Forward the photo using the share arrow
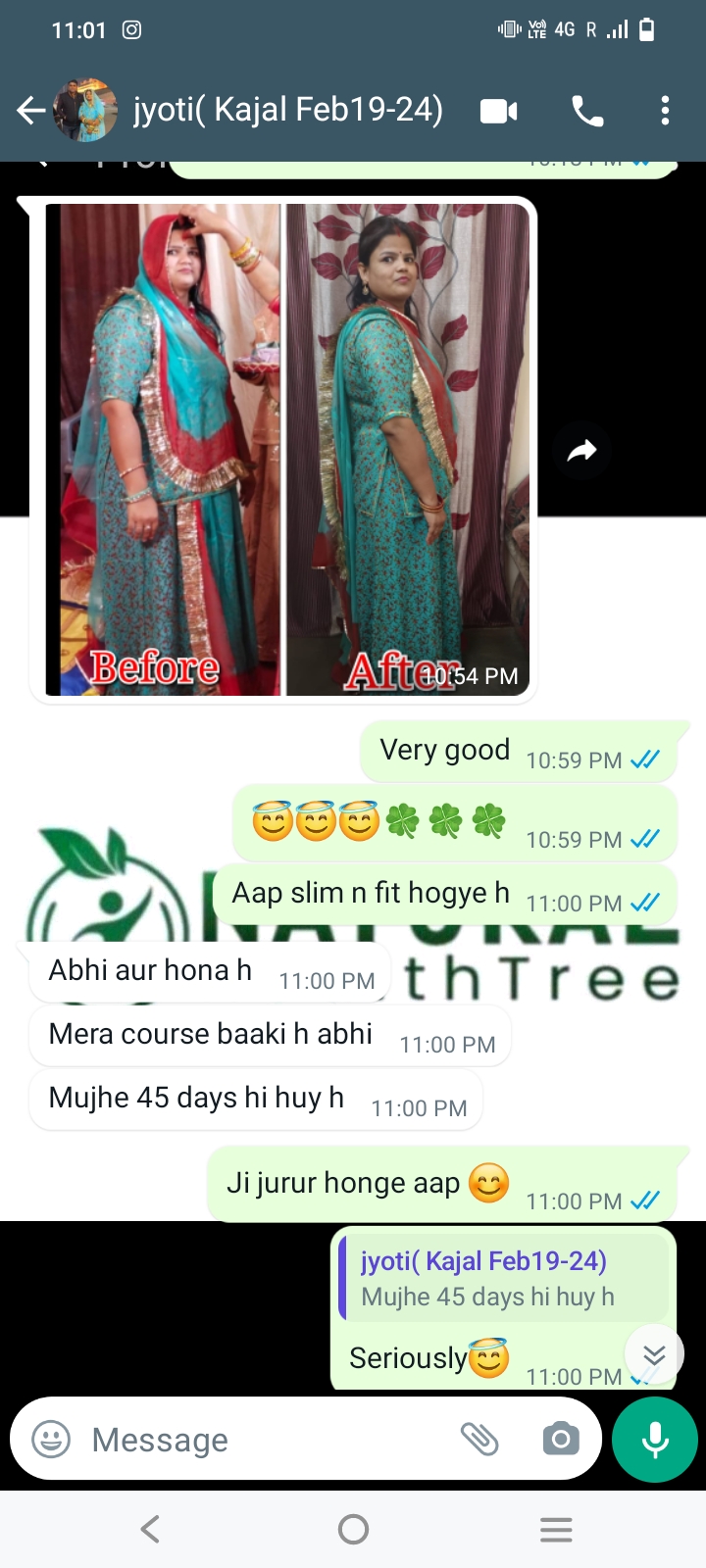 pos(581,451)
